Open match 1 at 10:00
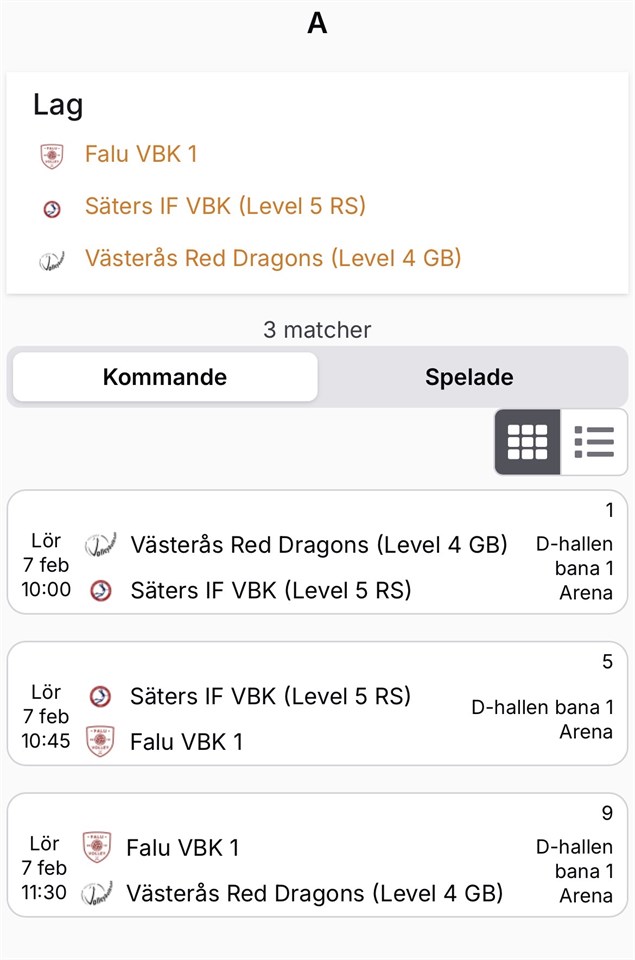The width and height of the screenshot is (635, 960). pos(317,552)
